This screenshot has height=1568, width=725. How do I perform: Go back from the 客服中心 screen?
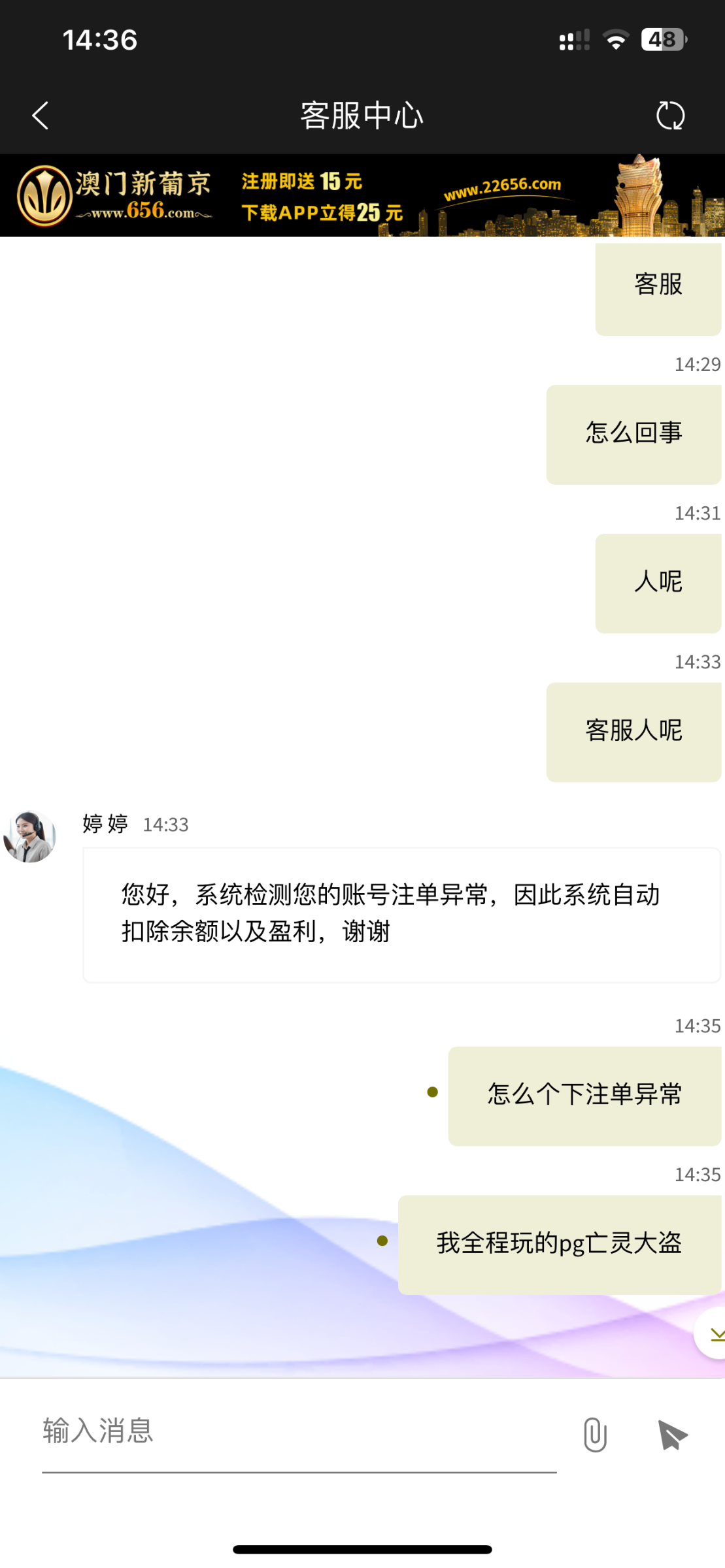click(41, 116)
